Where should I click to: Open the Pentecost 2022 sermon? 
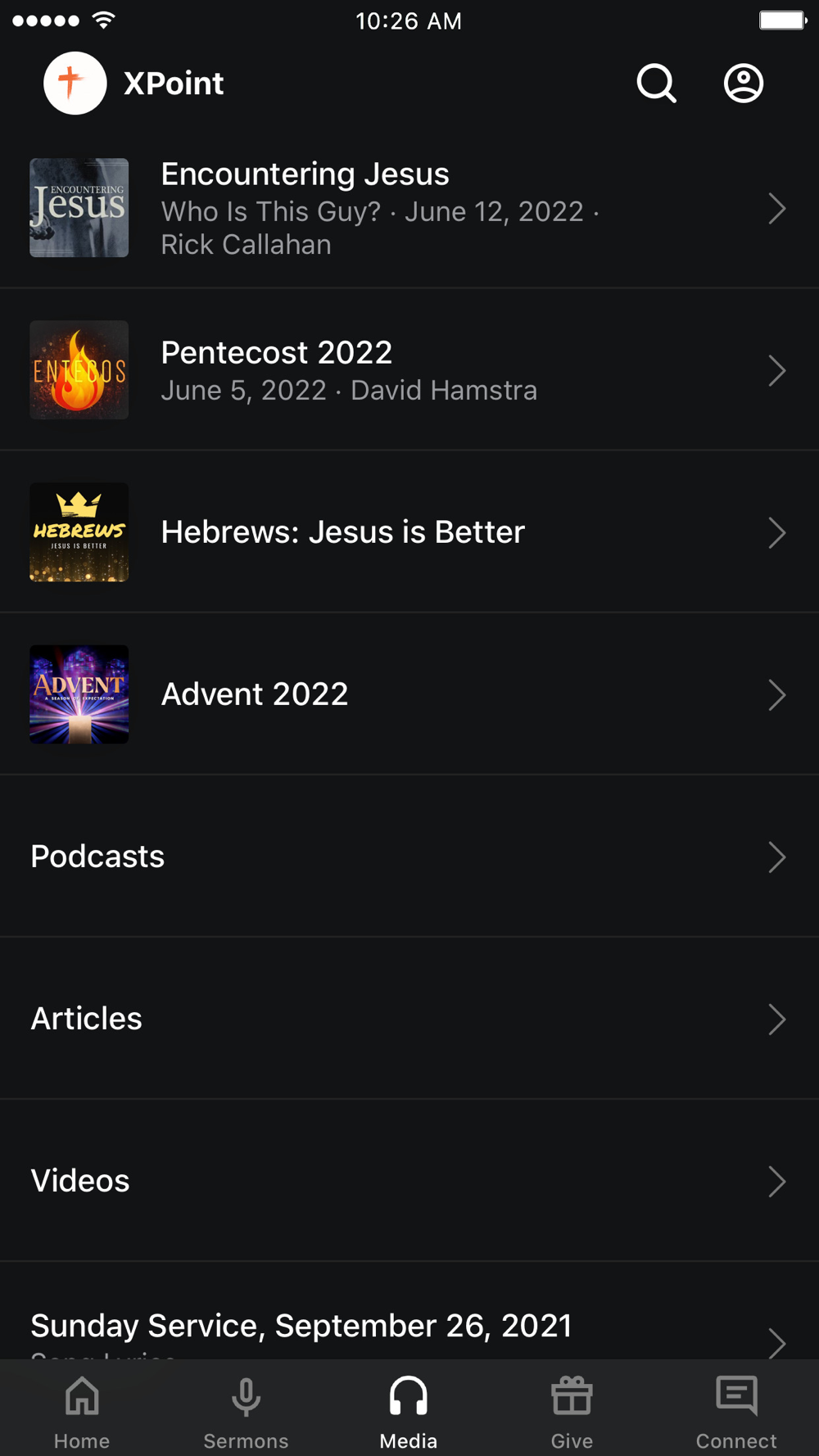pos(409,370)
